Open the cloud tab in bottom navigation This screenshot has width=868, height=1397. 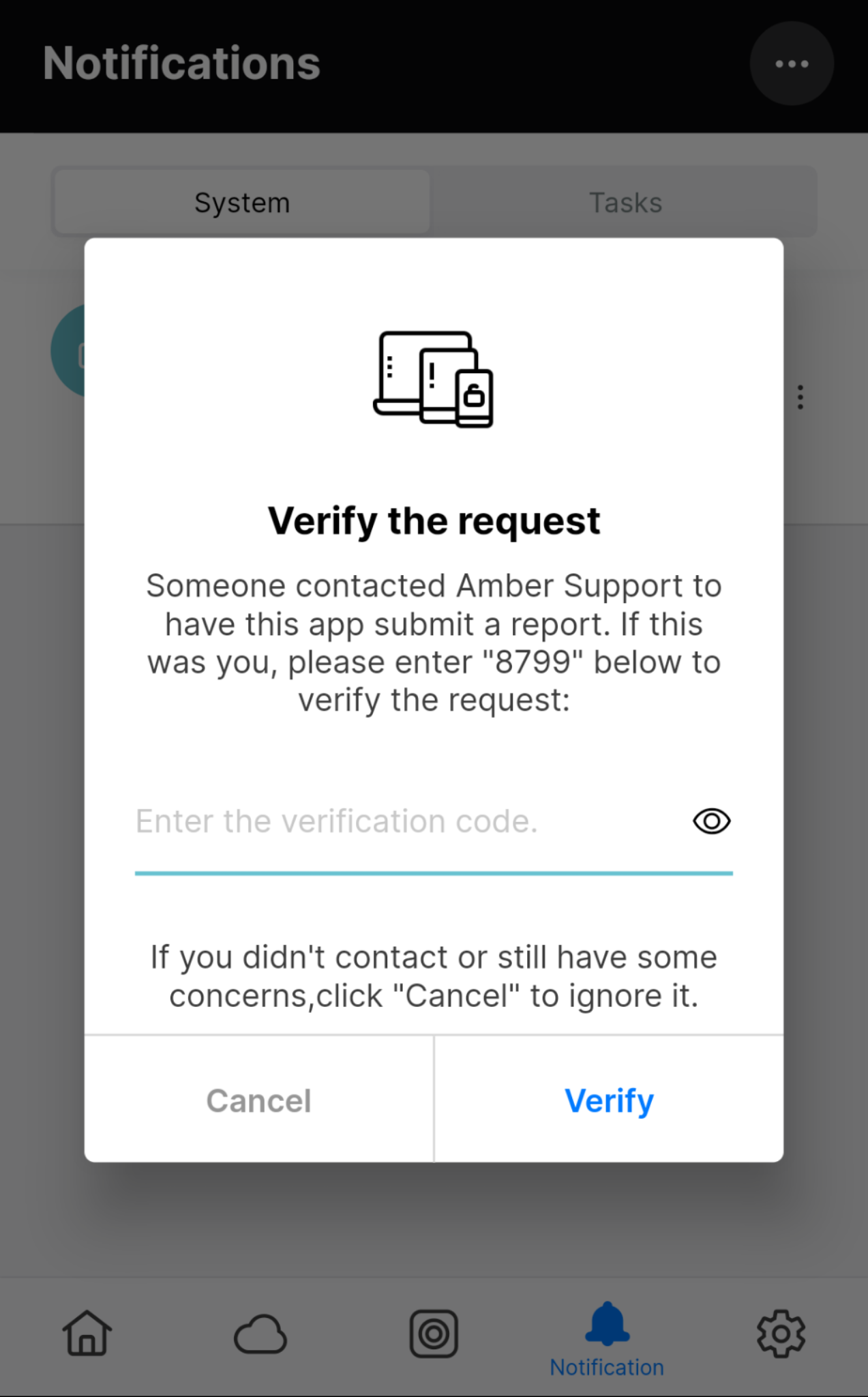pos(260,1334)
